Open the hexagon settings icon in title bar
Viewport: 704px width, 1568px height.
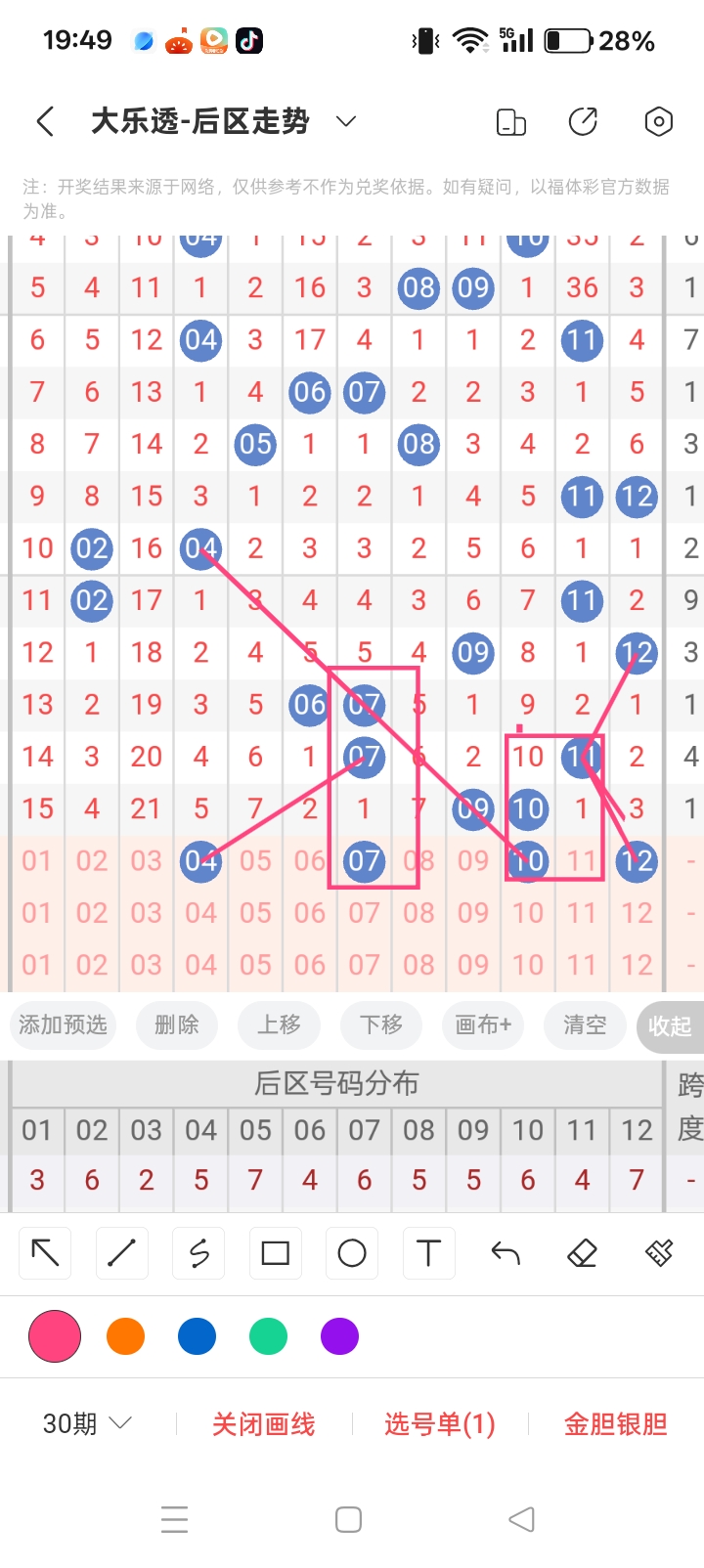click(658, 121)
